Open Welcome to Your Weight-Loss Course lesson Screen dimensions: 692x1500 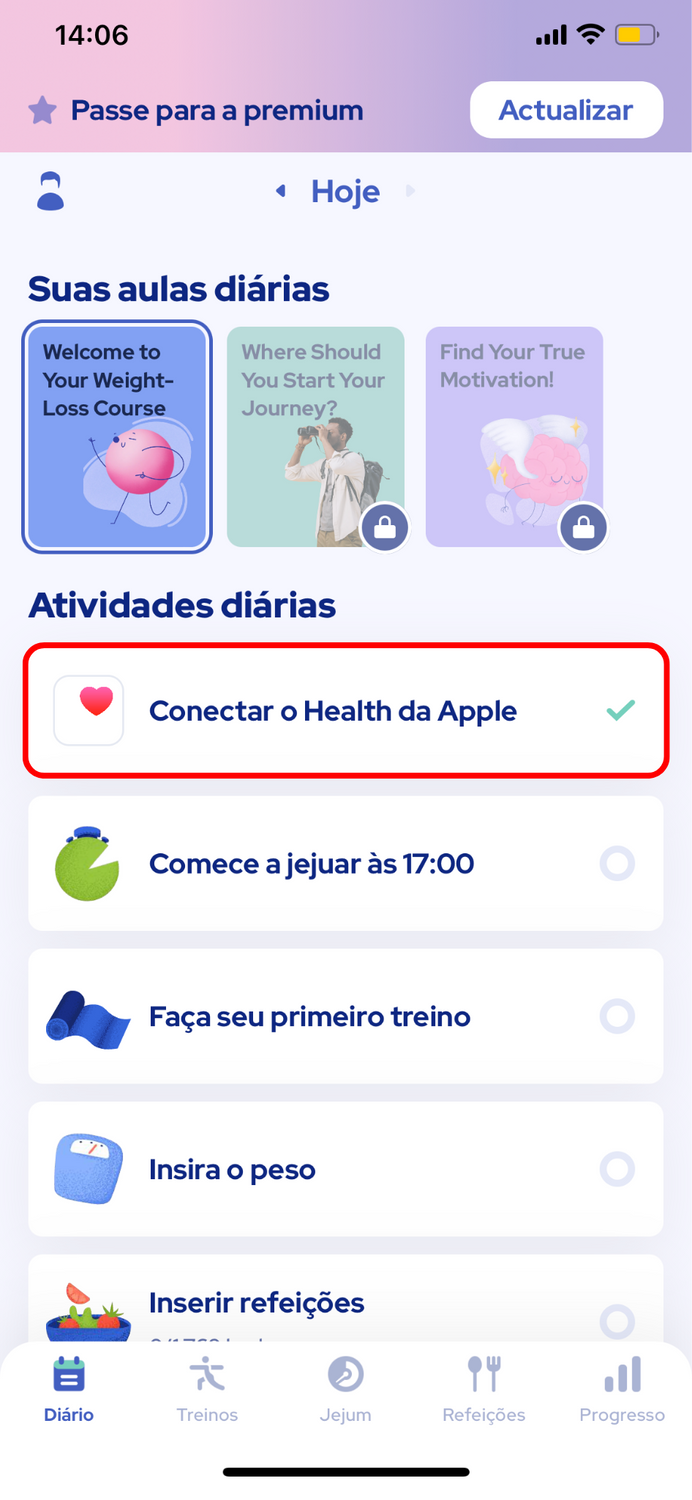tap(116, 437)
